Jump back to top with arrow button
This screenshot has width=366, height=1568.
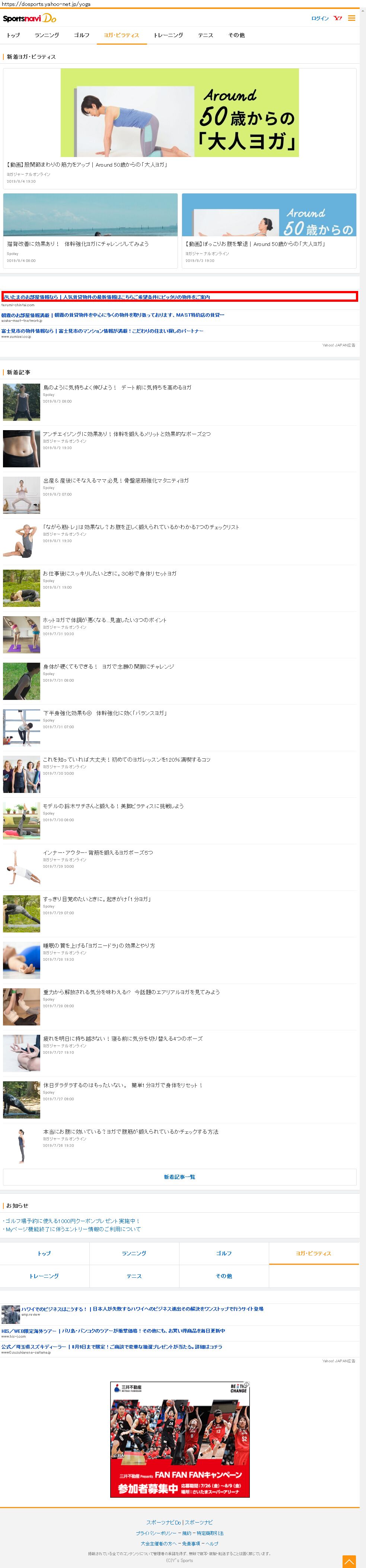(349, 1561)
